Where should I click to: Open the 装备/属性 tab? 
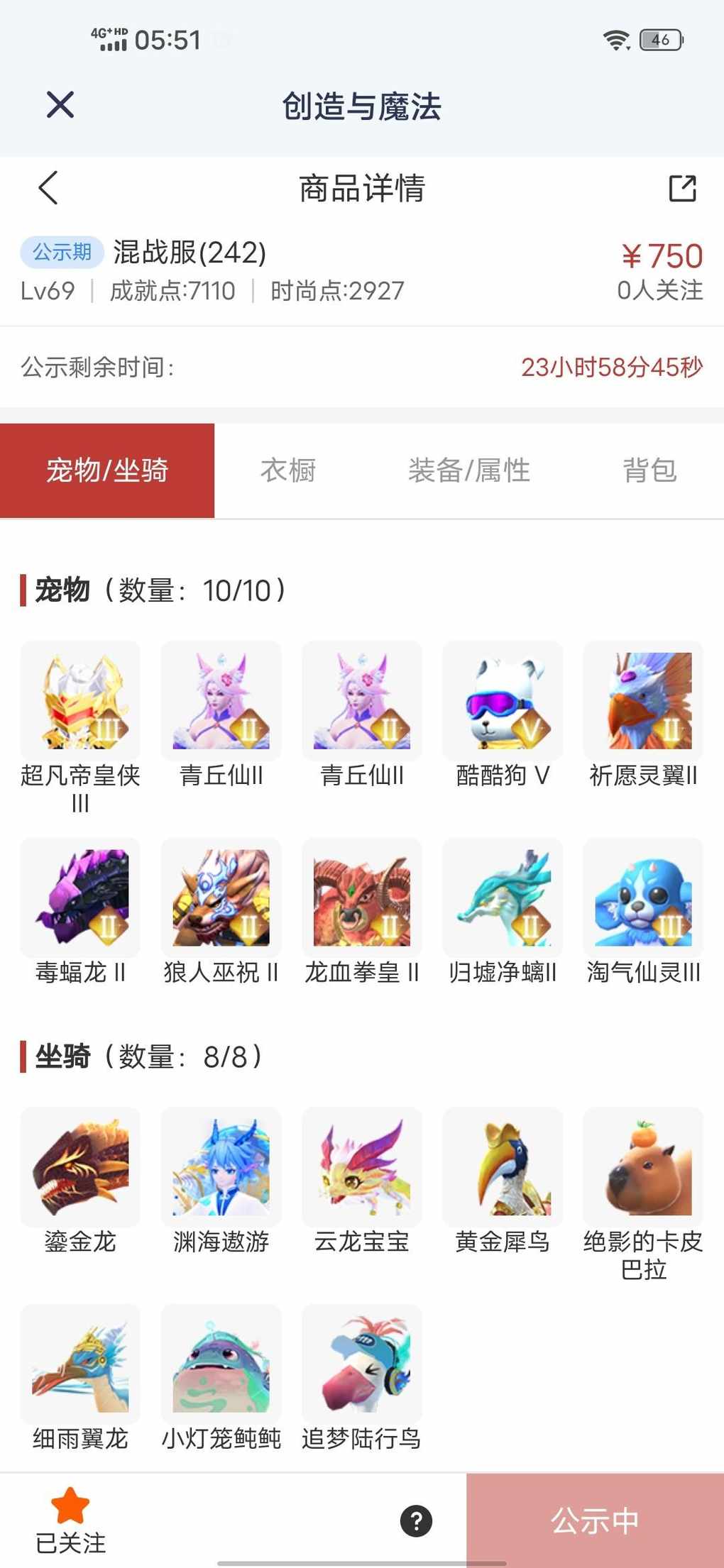(x=468, y=470)
